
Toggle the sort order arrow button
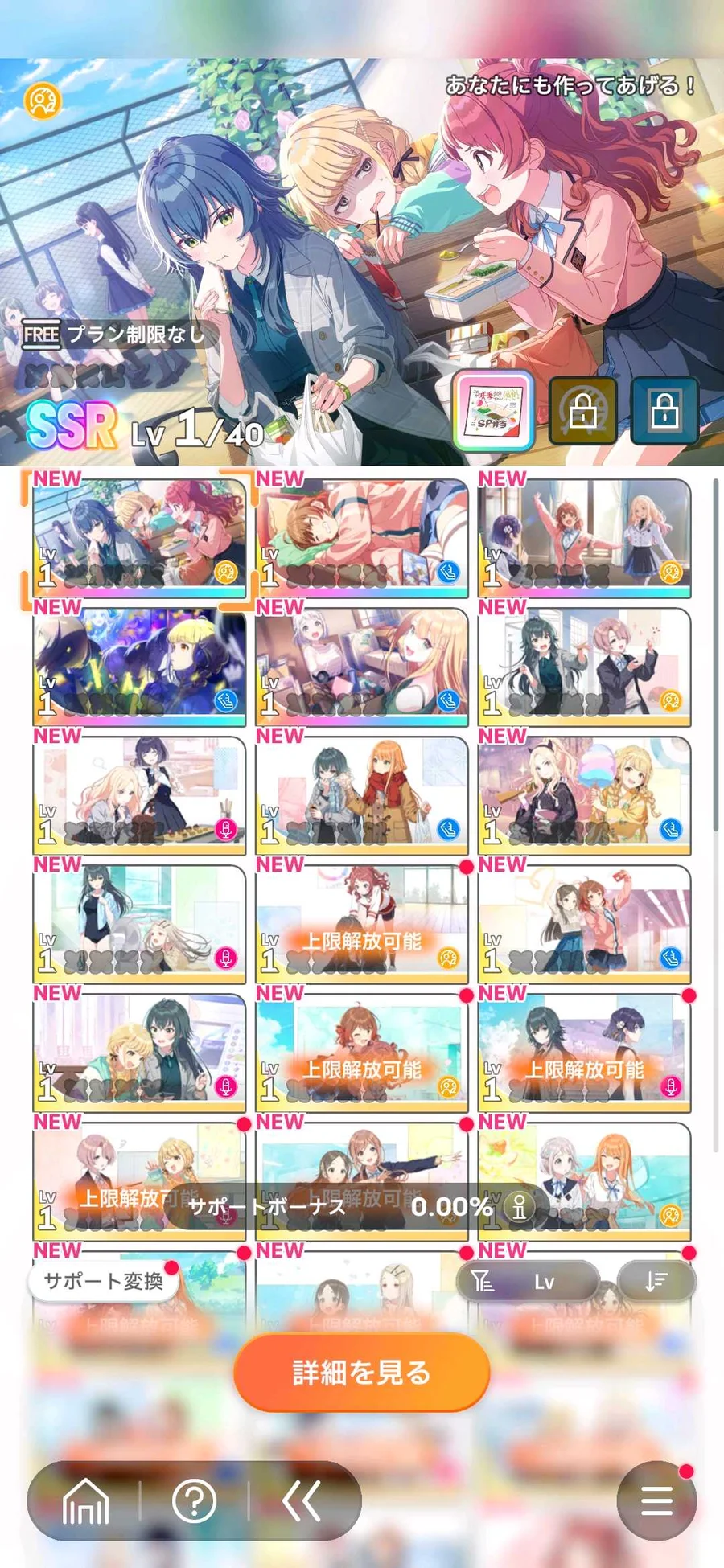coord(656,1281)
